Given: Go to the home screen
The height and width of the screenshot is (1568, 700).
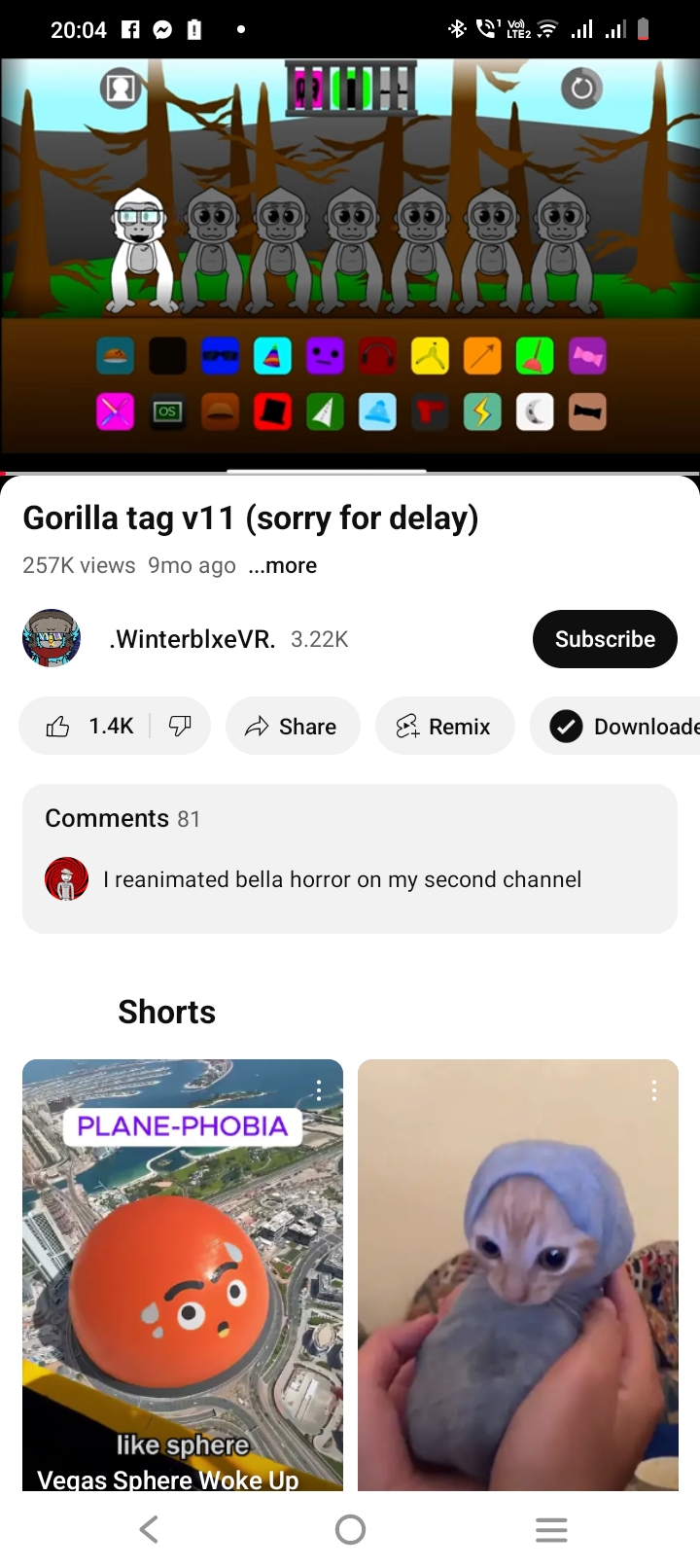Looking at the screenshot, I should tap(350, 1529).
